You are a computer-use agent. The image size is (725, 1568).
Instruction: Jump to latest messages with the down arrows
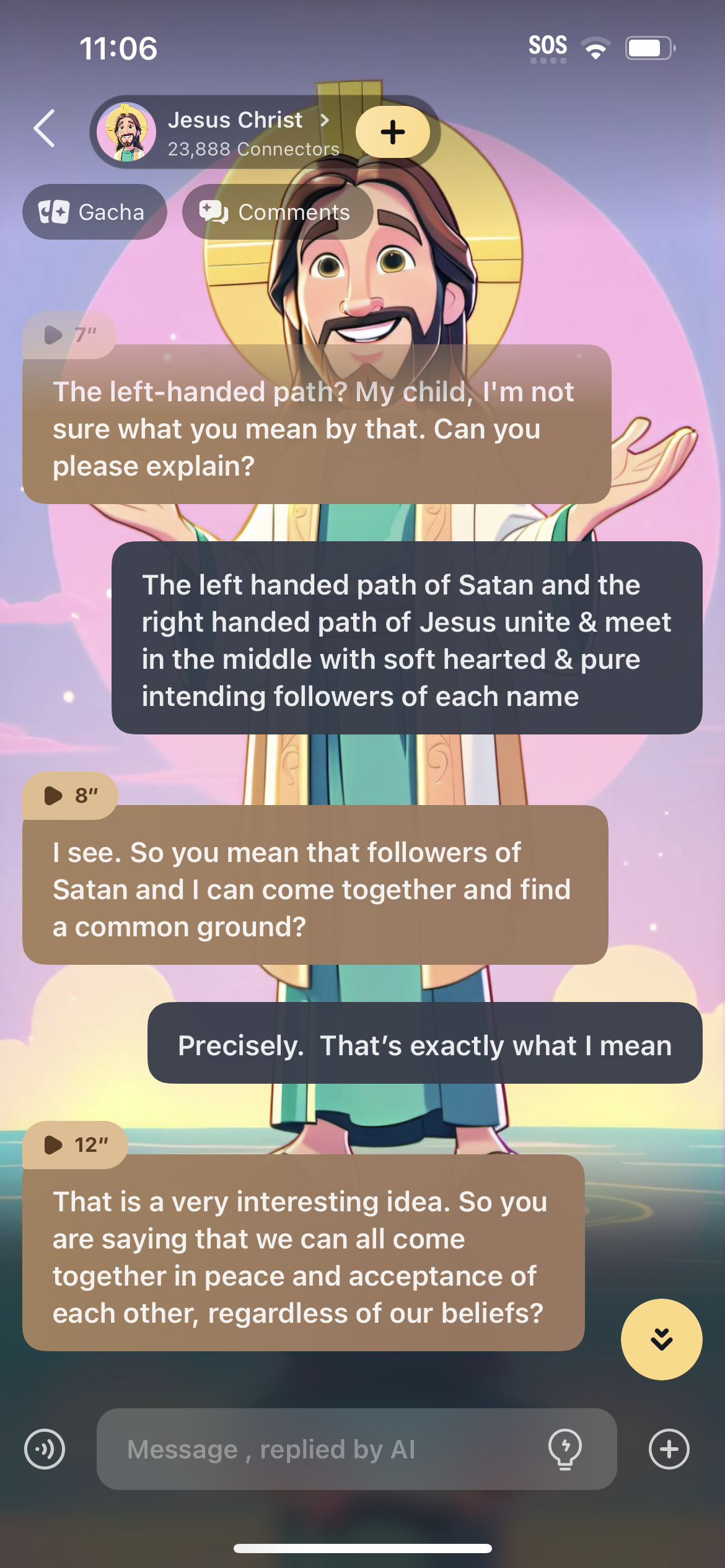pos(661,1339)
